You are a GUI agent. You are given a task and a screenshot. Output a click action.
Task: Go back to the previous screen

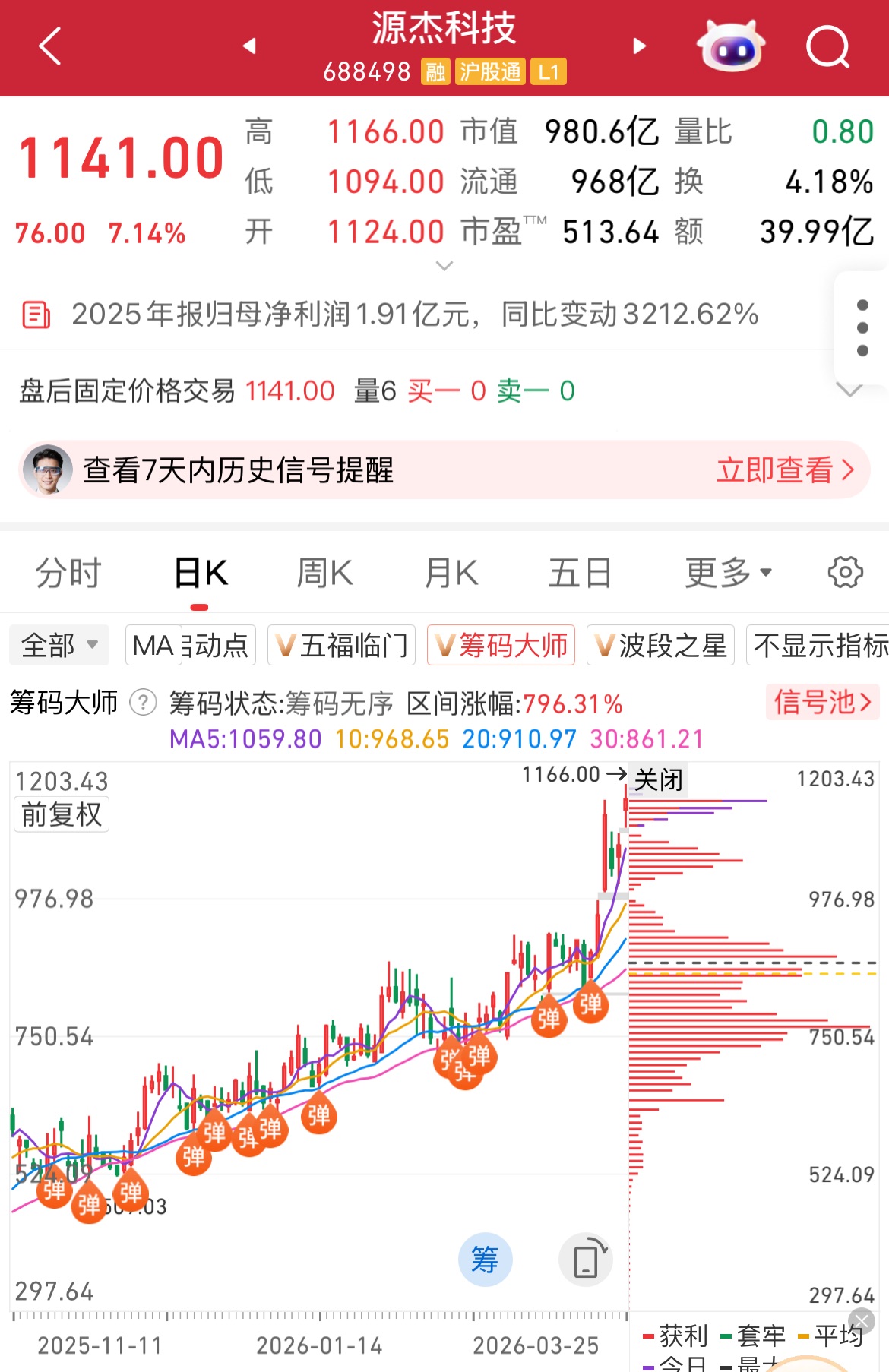click(50, 47)
